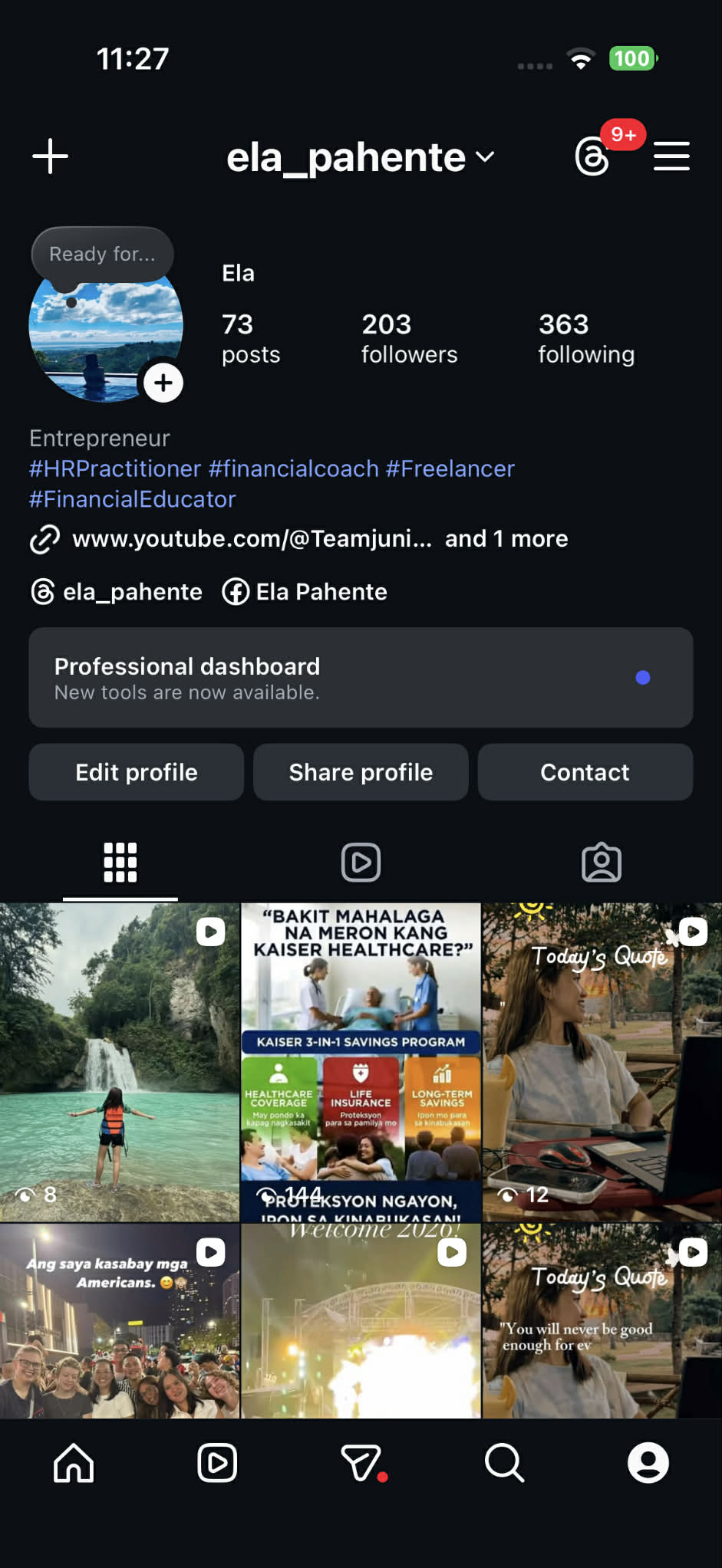Tap Edit profile
This screenshot has width=722, height=1568.
click(137, 772)
